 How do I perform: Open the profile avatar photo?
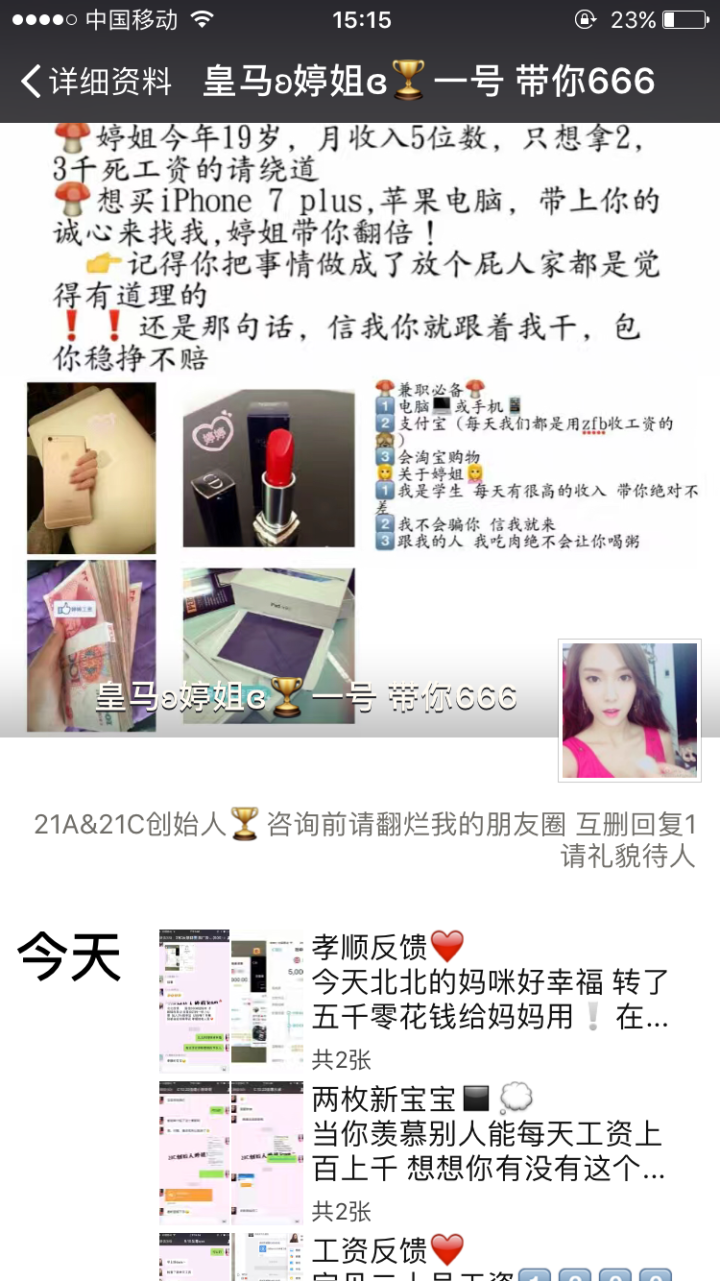click(x=629, y=711)
